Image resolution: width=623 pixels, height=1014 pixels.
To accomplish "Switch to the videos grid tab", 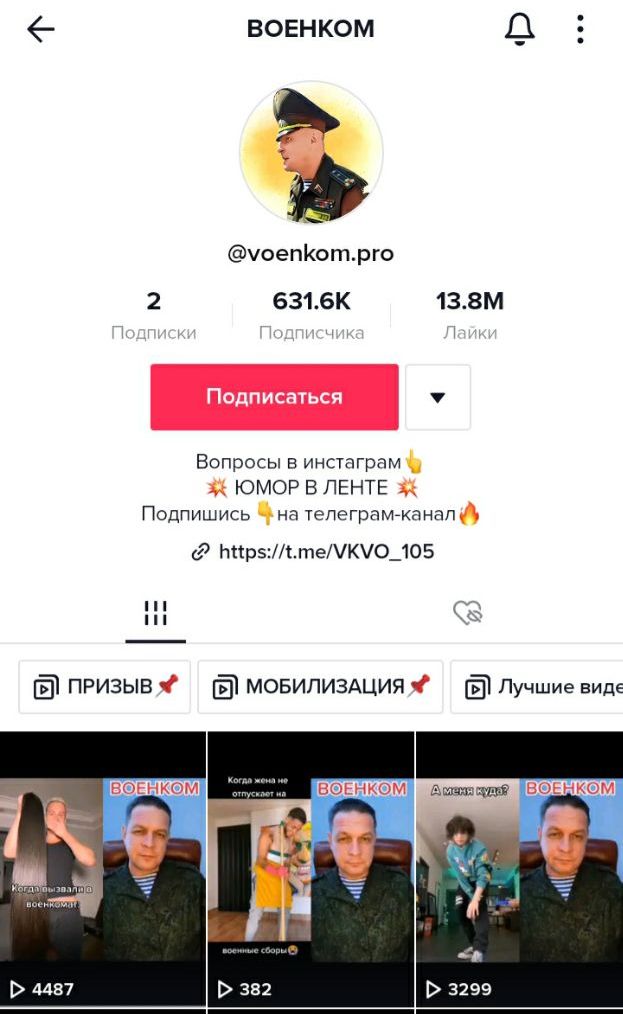I will [x=155, y=613].
